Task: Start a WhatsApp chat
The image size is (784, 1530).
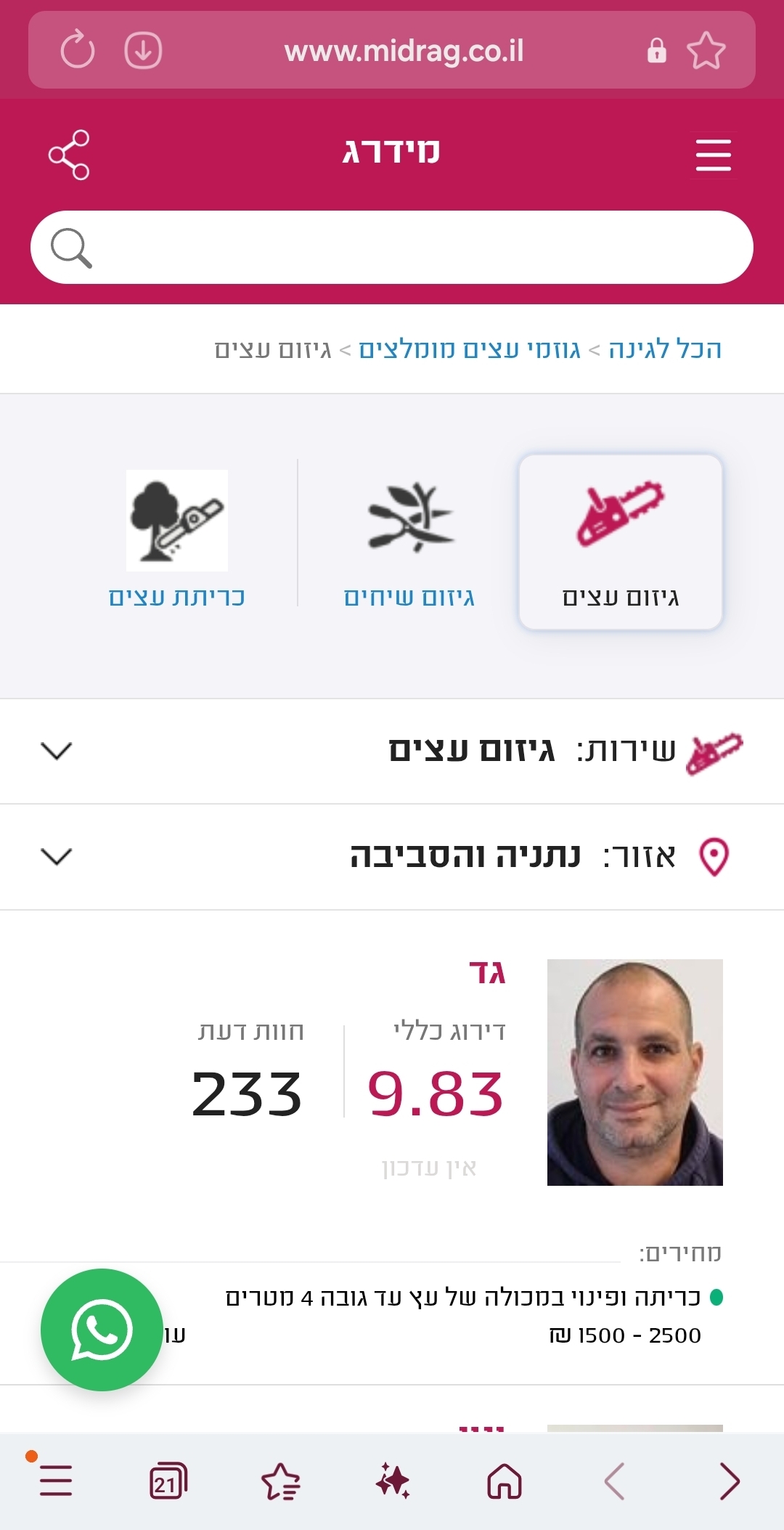Action: [102, 1330]
